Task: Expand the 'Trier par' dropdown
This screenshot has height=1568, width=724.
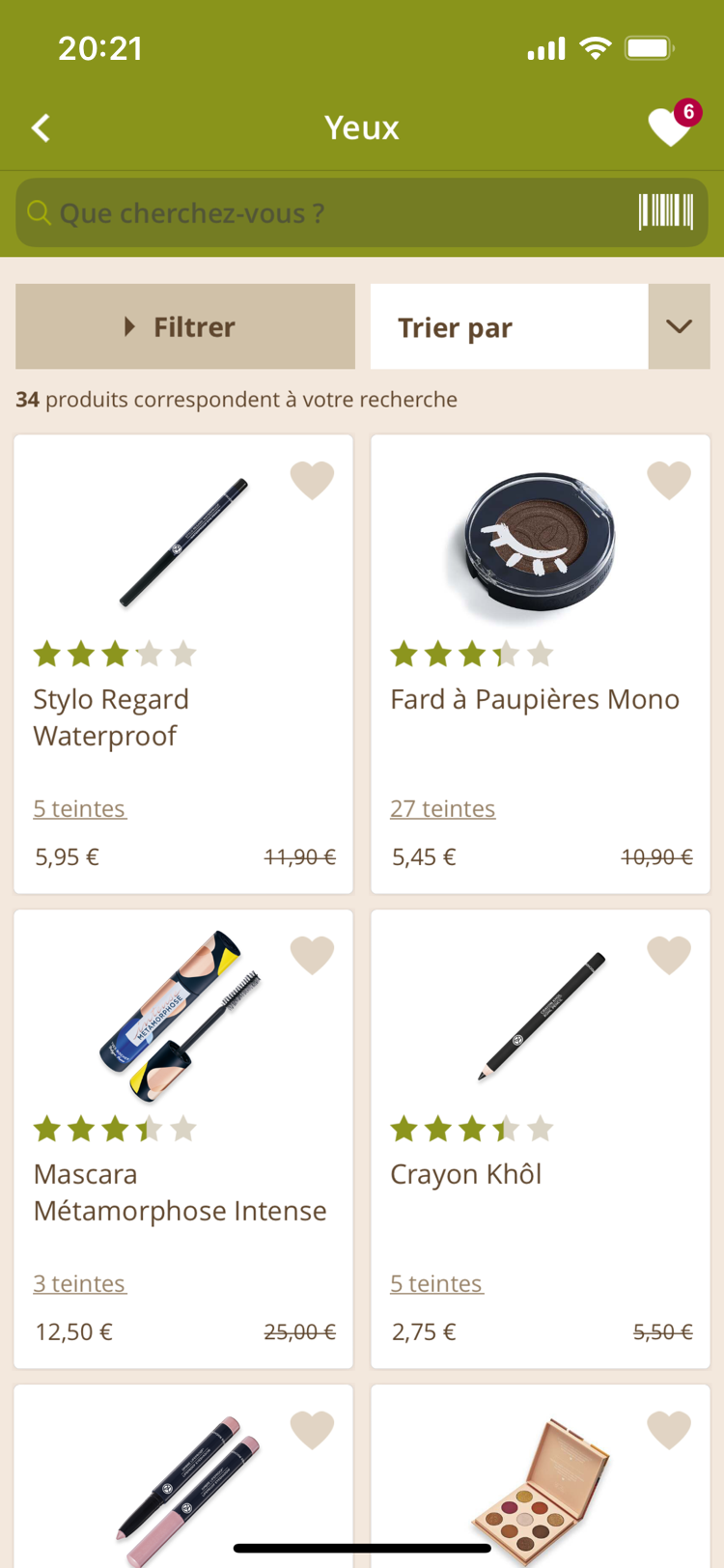Action: point(679,326)
